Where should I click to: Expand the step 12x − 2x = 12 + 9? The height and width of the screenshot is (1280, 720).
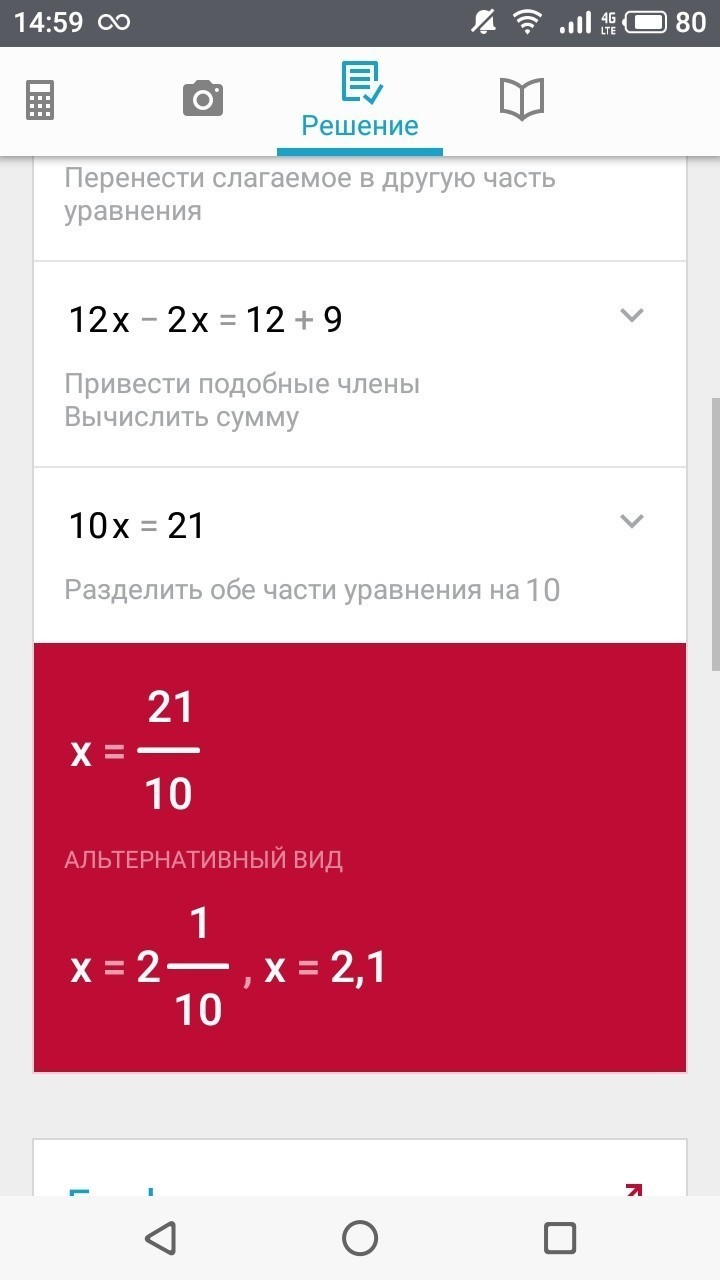631,316
